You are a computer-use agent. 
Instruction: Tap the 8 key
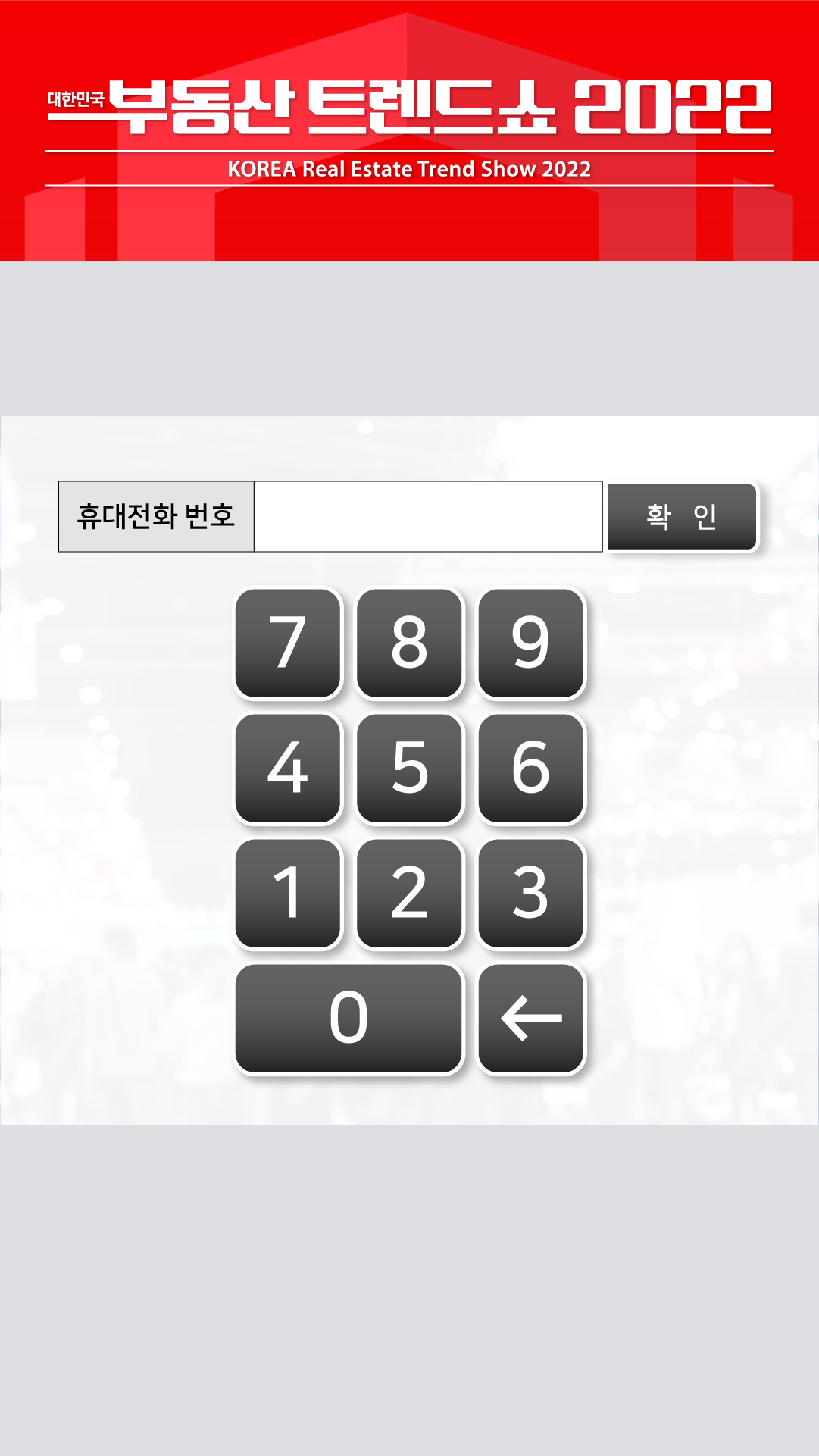point(409,643)
